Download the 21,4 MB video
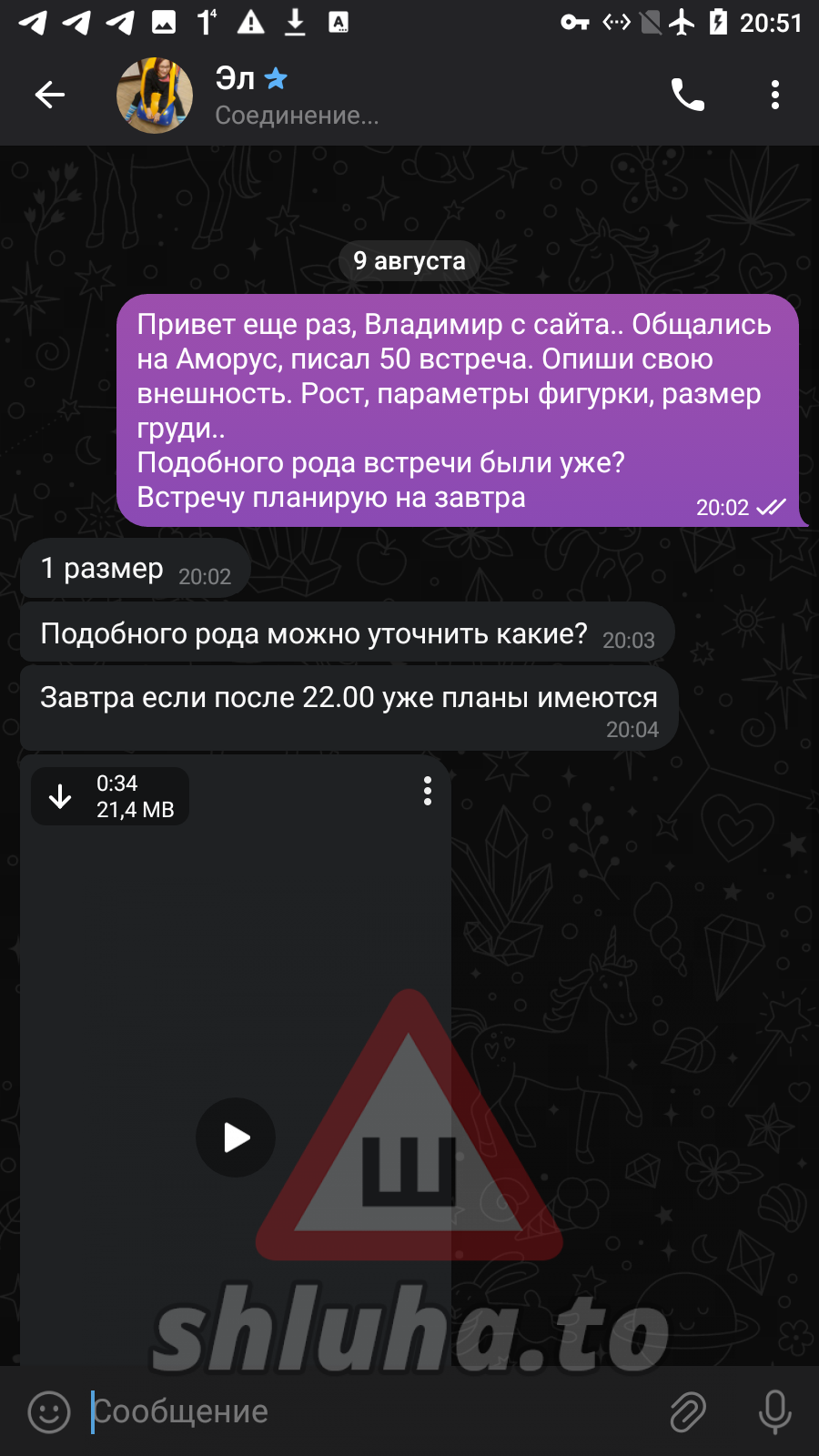The height and width of the screenshot is (1456, 819). coord(60,796)
